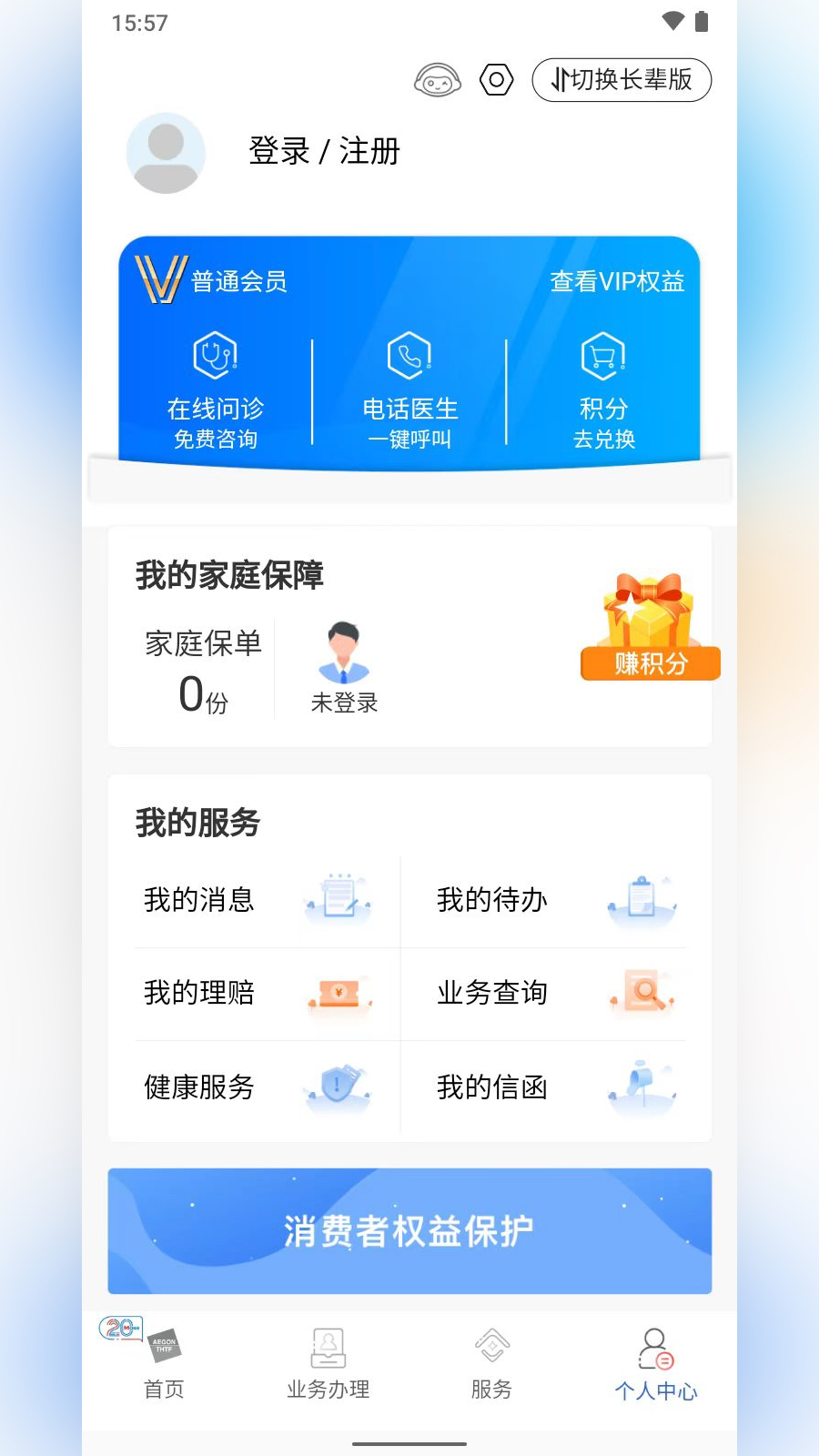This screenshot has width=819, height=1456.
Task: Switch to the 服务 tab
Action: (491, 1363)
